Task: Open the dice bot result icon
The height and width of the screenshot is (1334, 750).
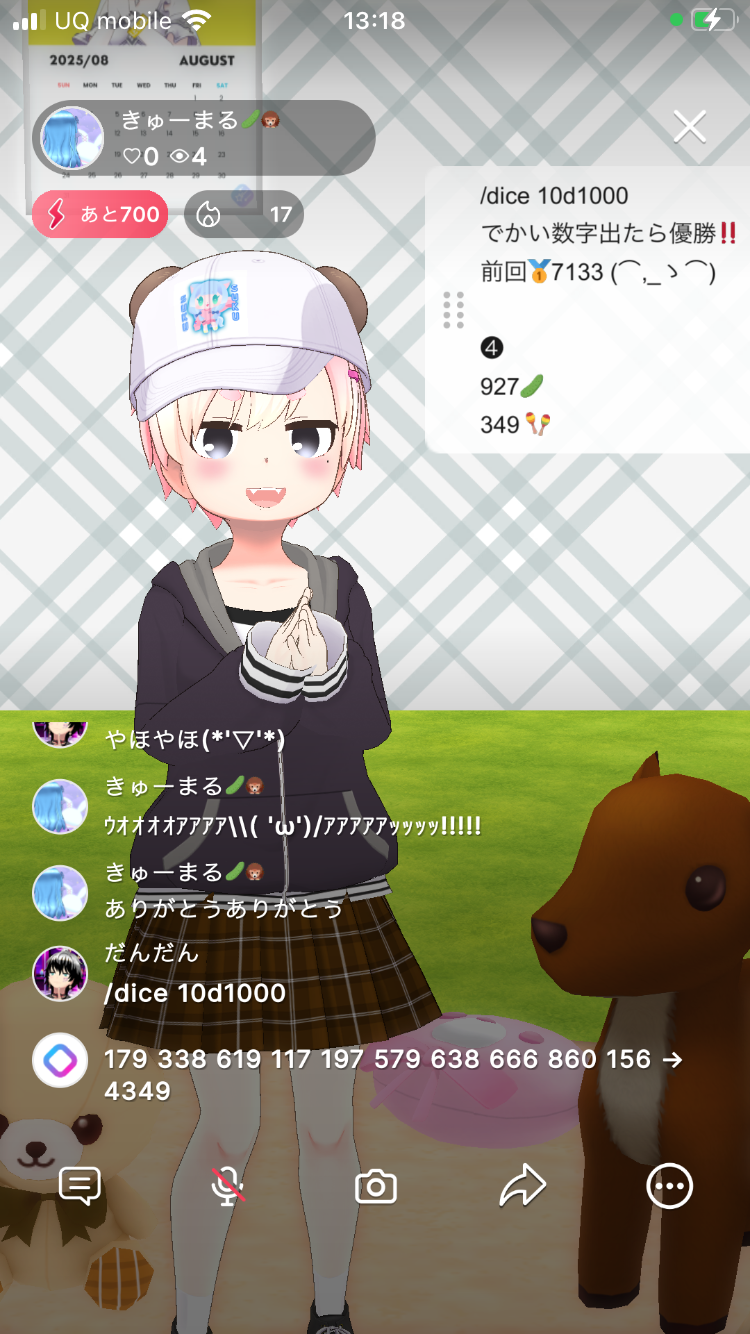Action: [x=60, y=1060]
